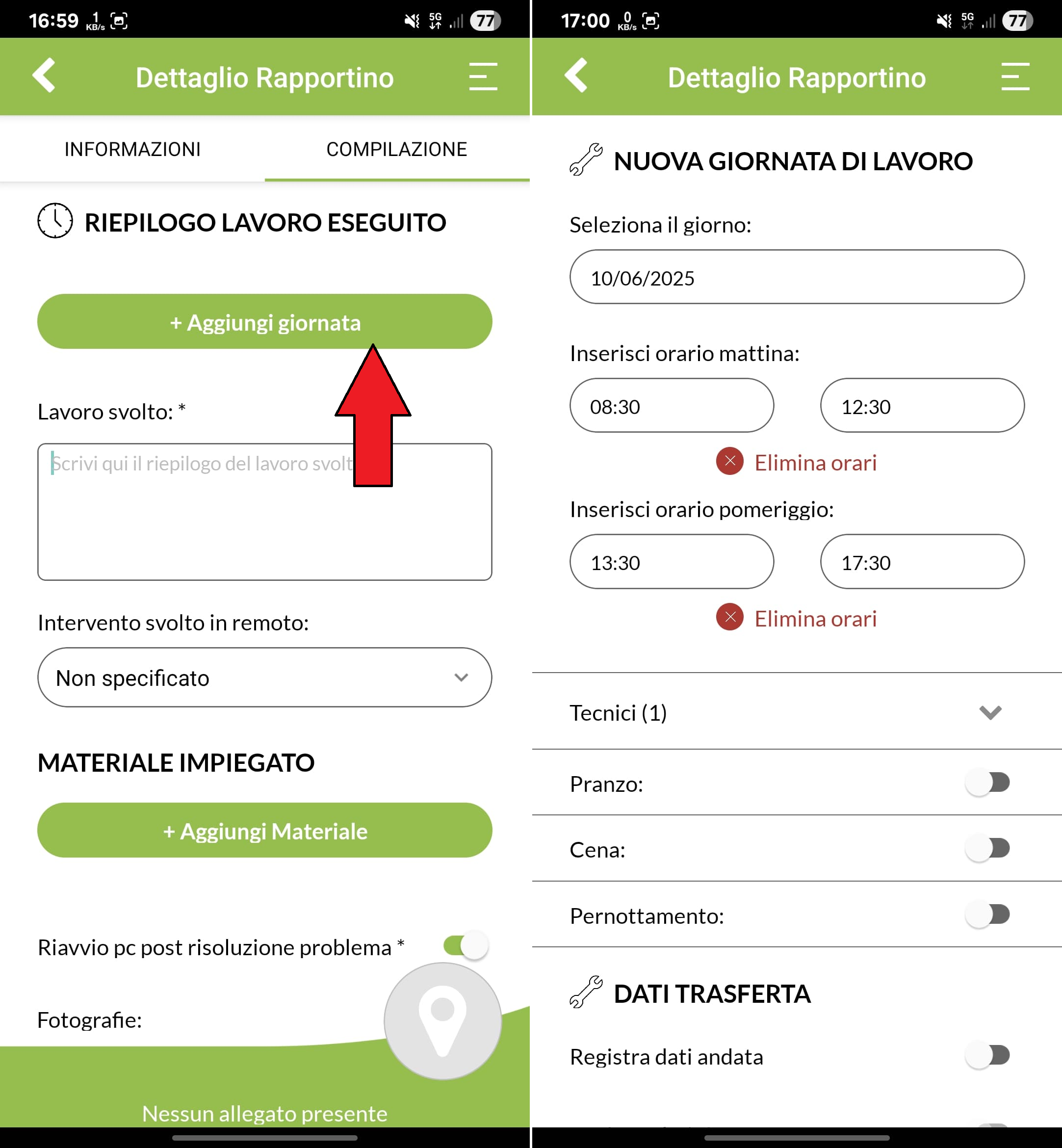The image size is (1062, 1148).
Task: Tap the round location pin button
Action: click(442, 1021)
